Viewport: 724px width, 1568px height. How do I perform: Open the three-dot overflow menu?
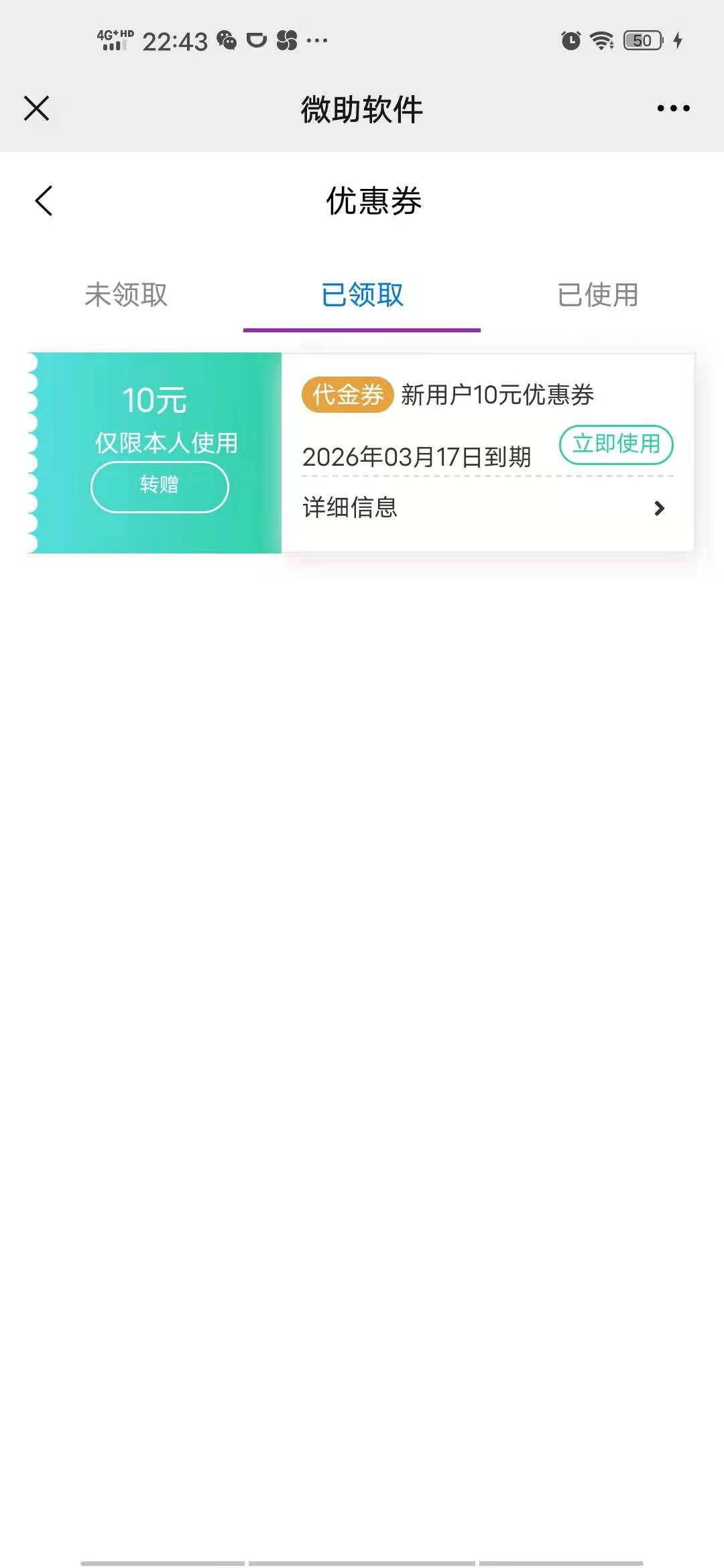(x=673, y=108)
